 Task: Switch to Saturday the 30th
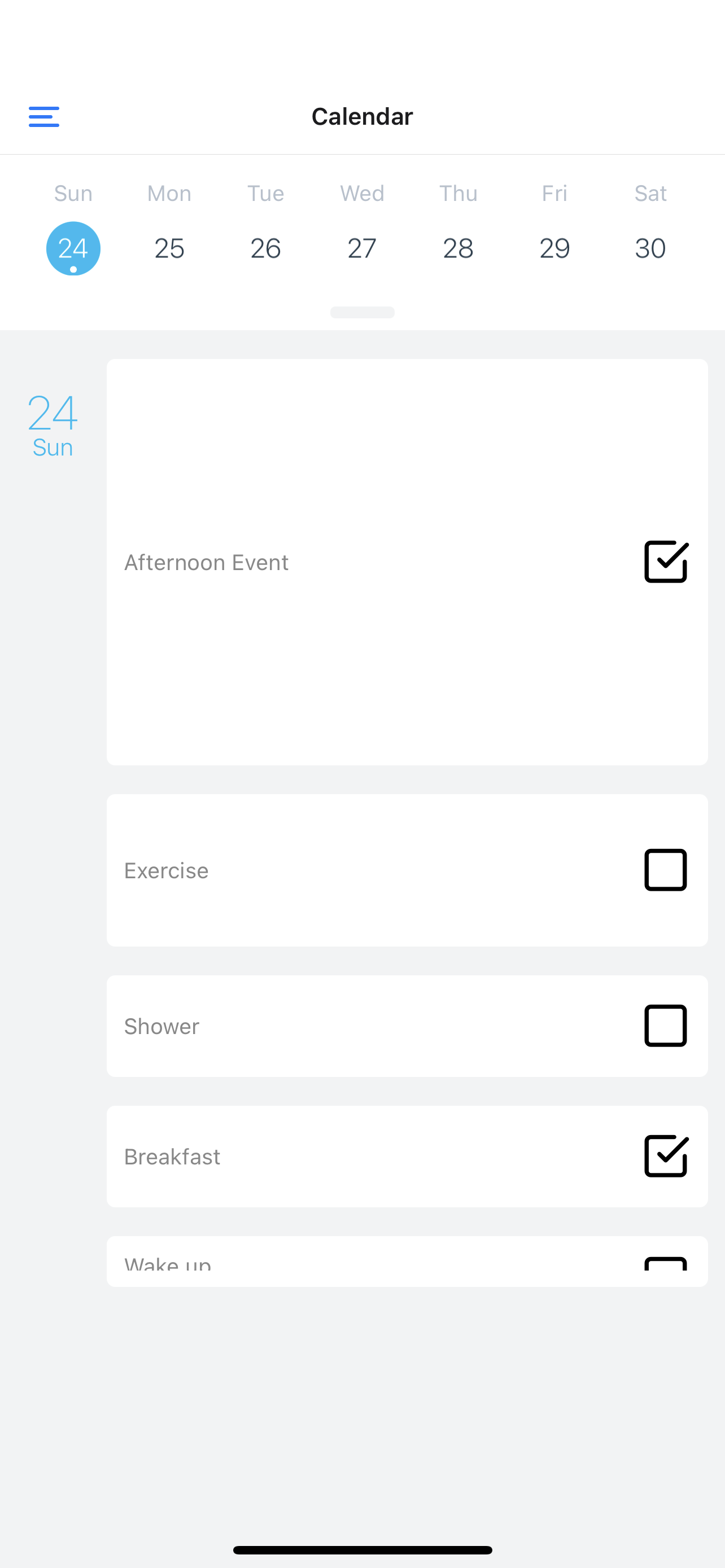(650, 248)
